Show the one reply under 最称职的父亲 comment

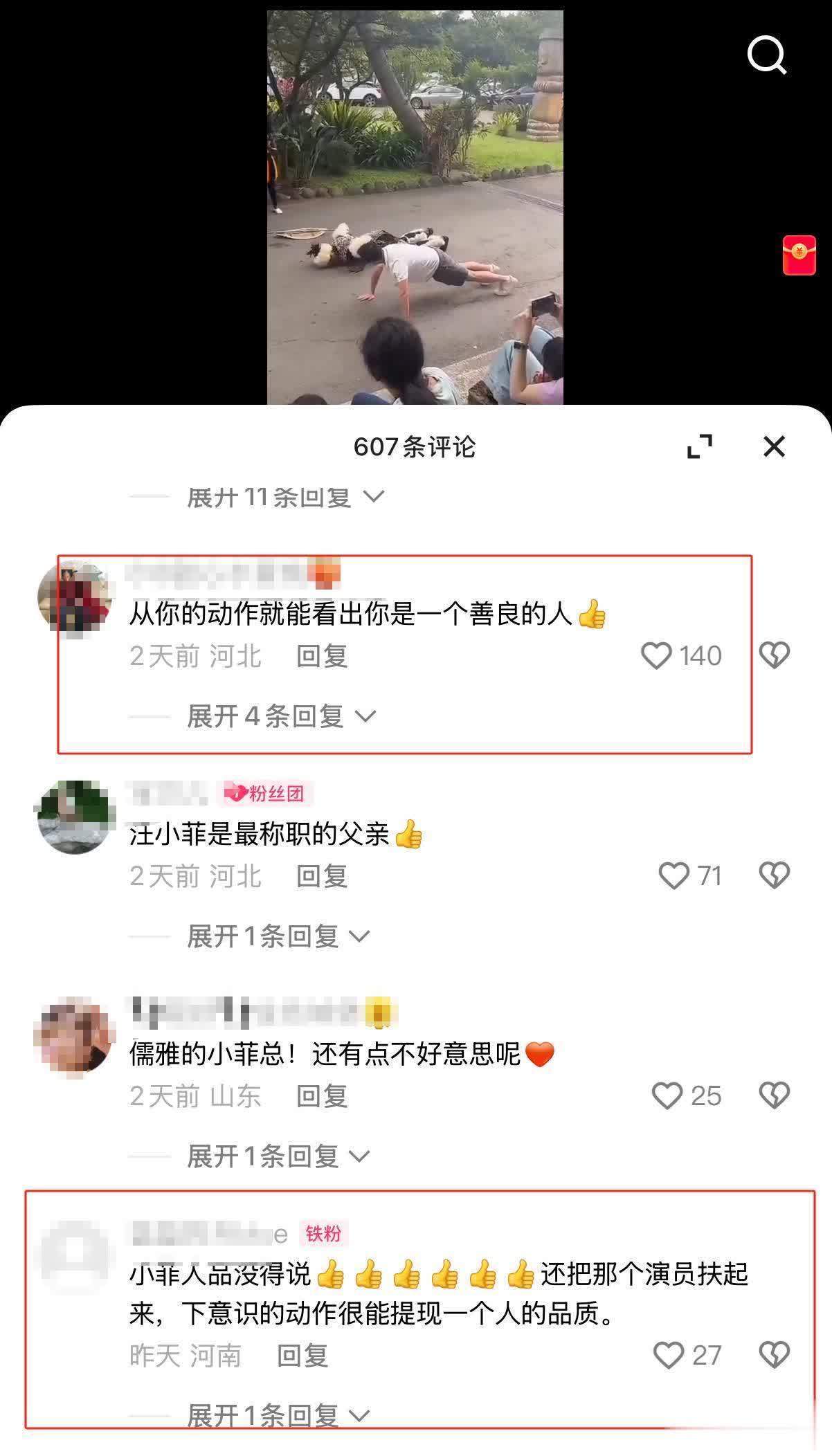278,936
